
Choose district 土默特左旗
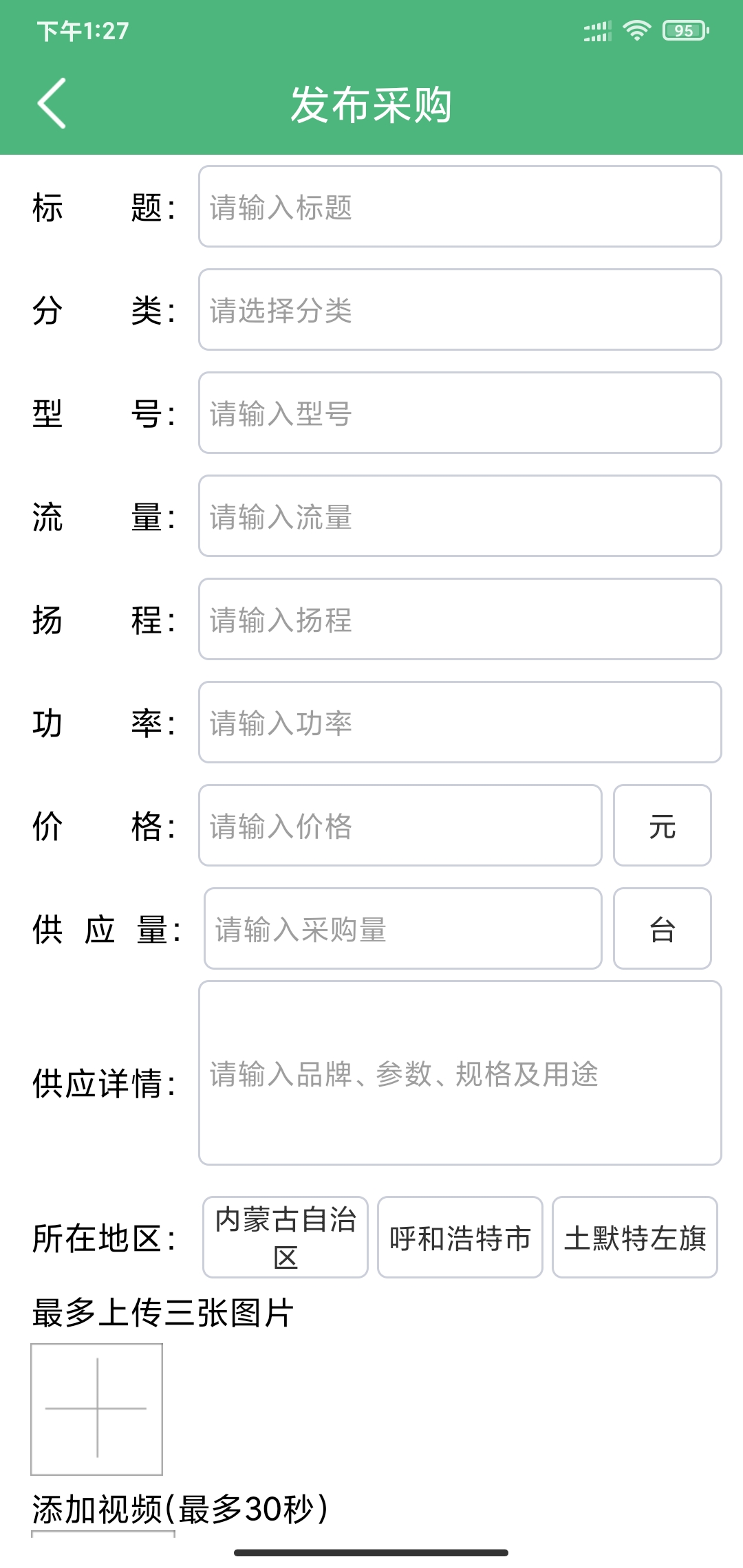coord(634,1237)
